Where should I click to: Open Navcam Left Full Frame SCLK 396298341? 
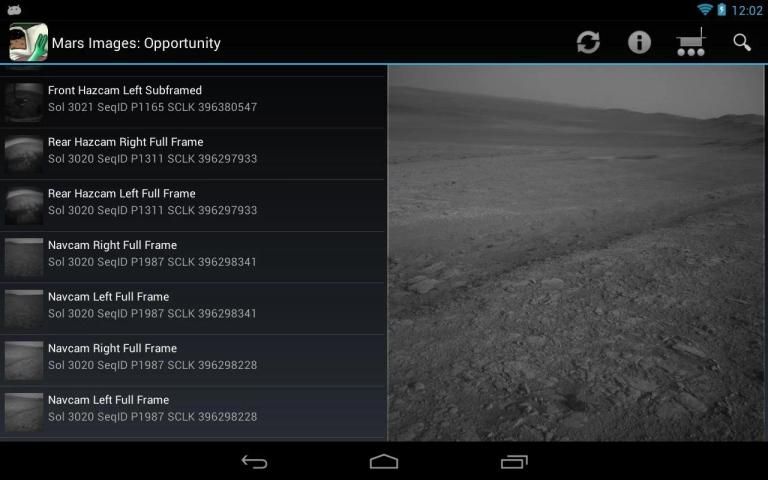click(192, 305)
